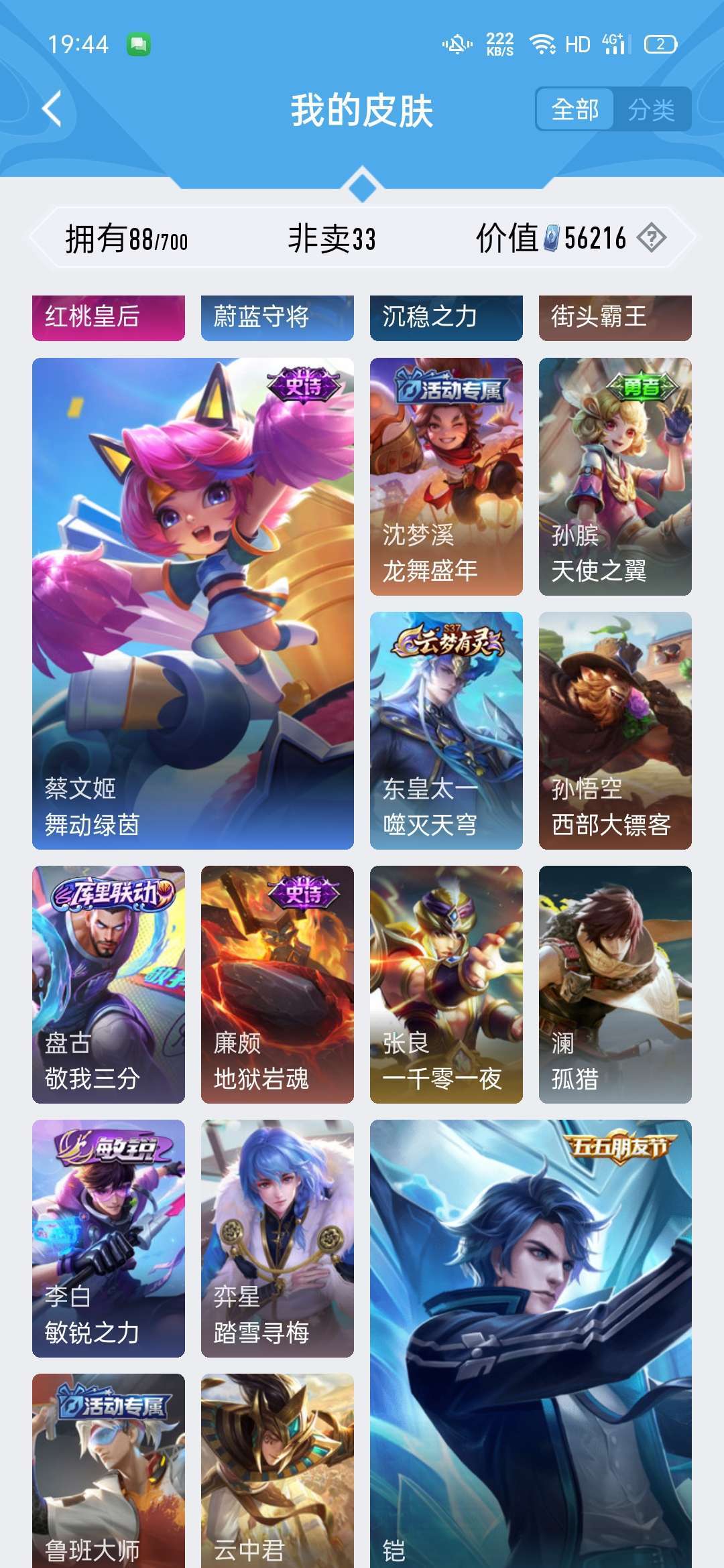
Task: Open the skin value help icon
Action: pyautogui.click(x=651, y=238)
